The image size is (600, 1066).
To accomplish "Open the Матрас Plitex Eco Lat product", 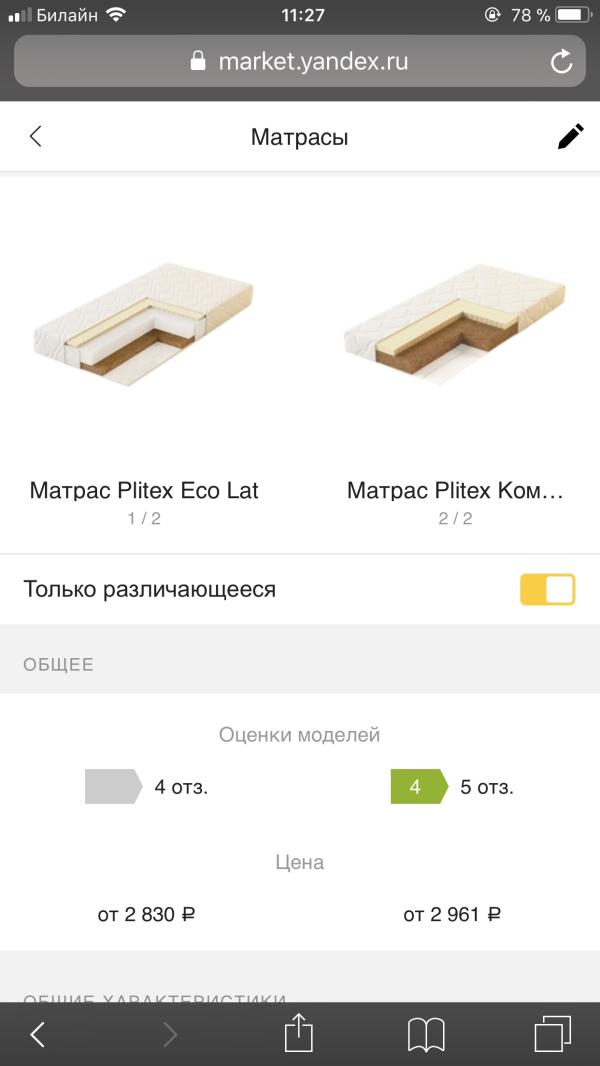I will point(144,490).
